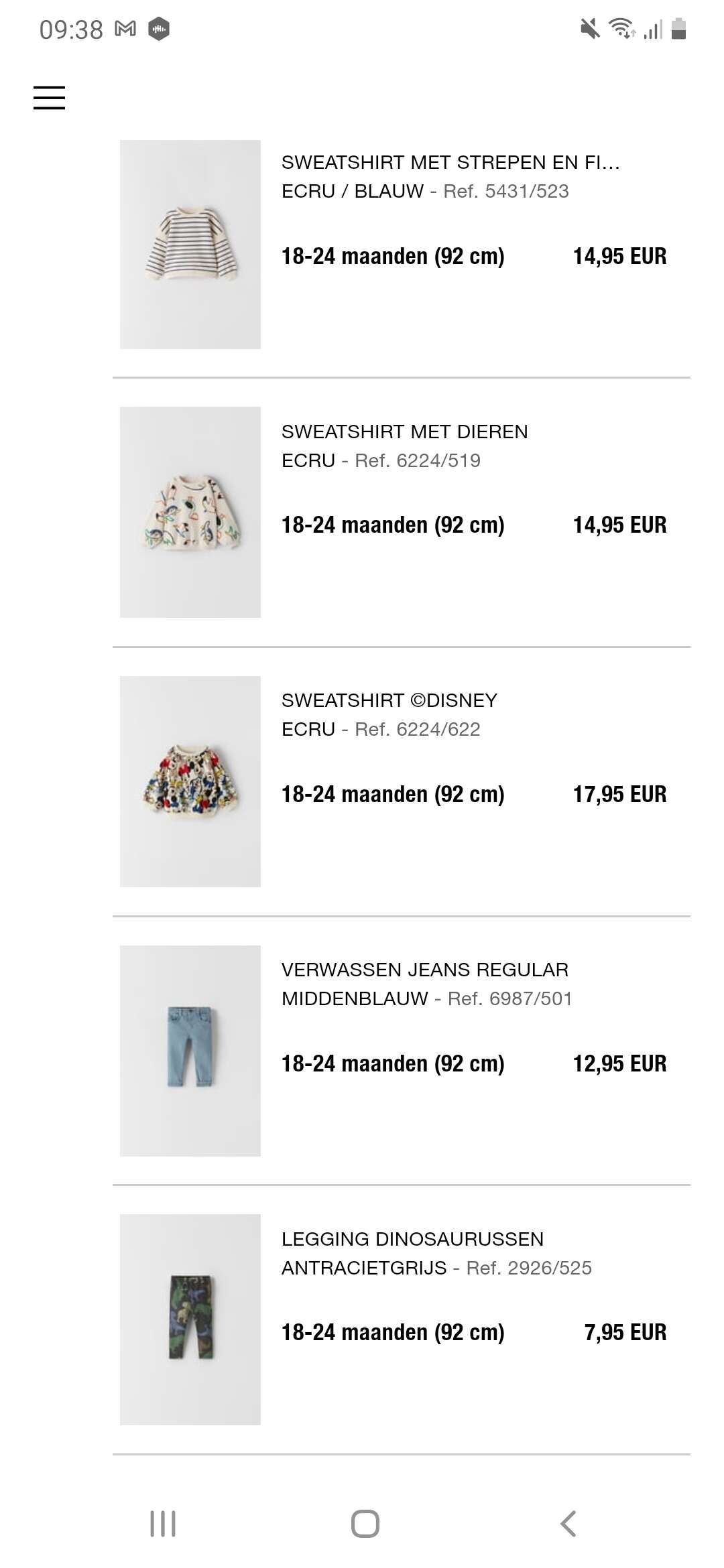
Task: View the Sweatshirt met dieren product
Action: [402, 513]
